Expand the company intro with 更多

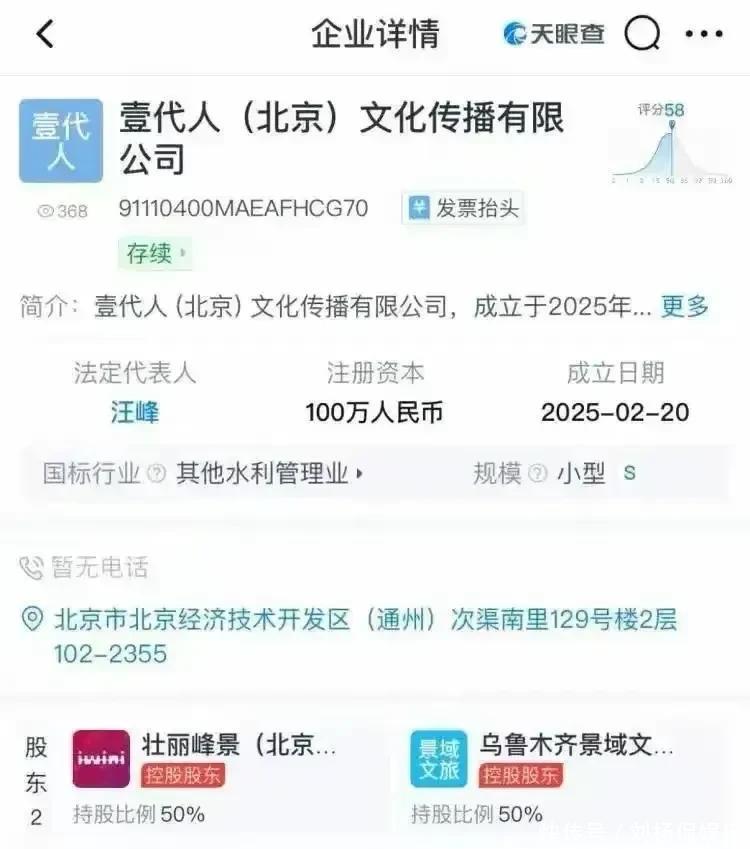(684, 306)
